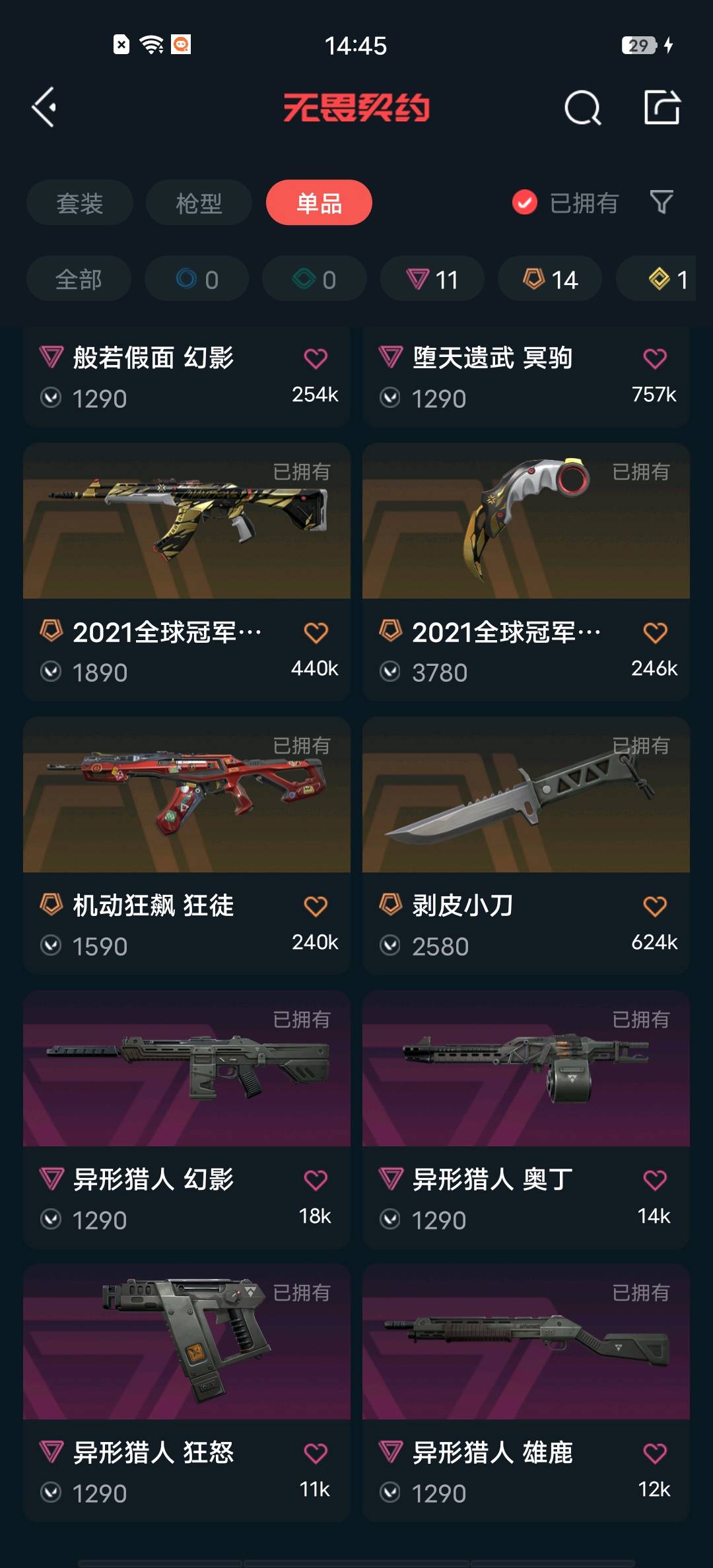Image resolution: width=713 pixels, height=1568 pixels.
Task: Go back using the top-left arrow
Action: point(45,108)
